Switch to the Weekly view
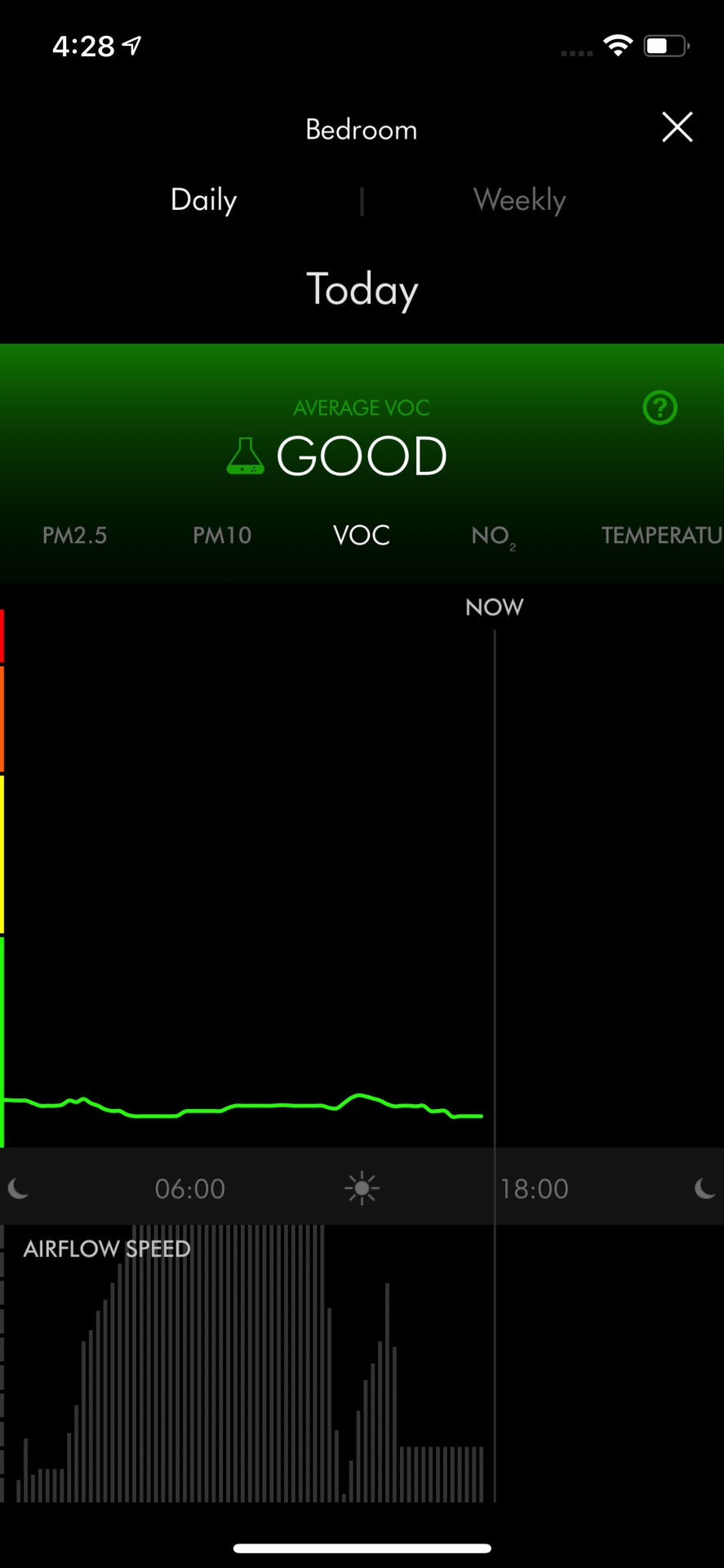The image size is (724, 1568). [519, 200]
